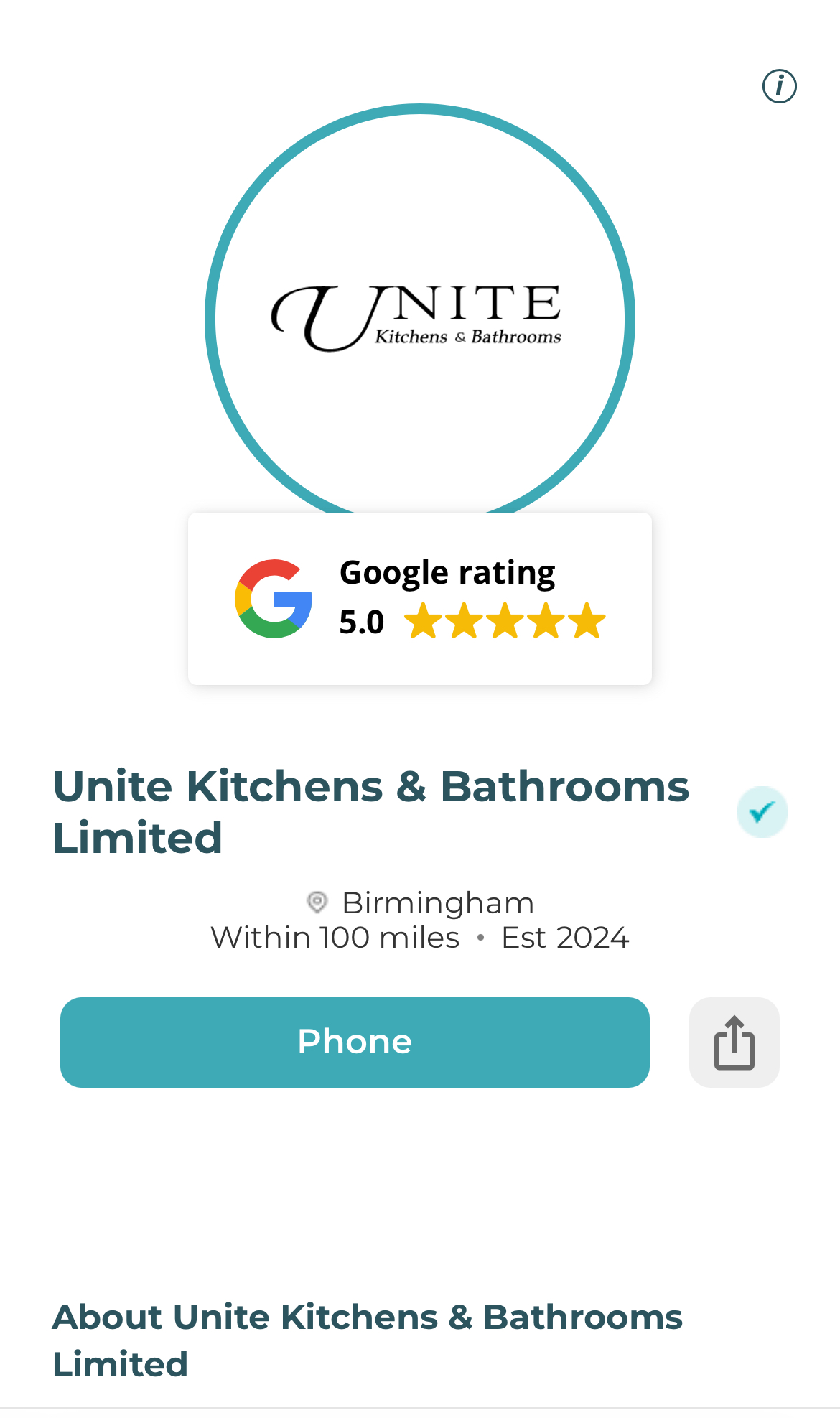Tap the Phone button to call
Image resolution: width=840 pixels, height=1418 pixels.
[355, 1042]
